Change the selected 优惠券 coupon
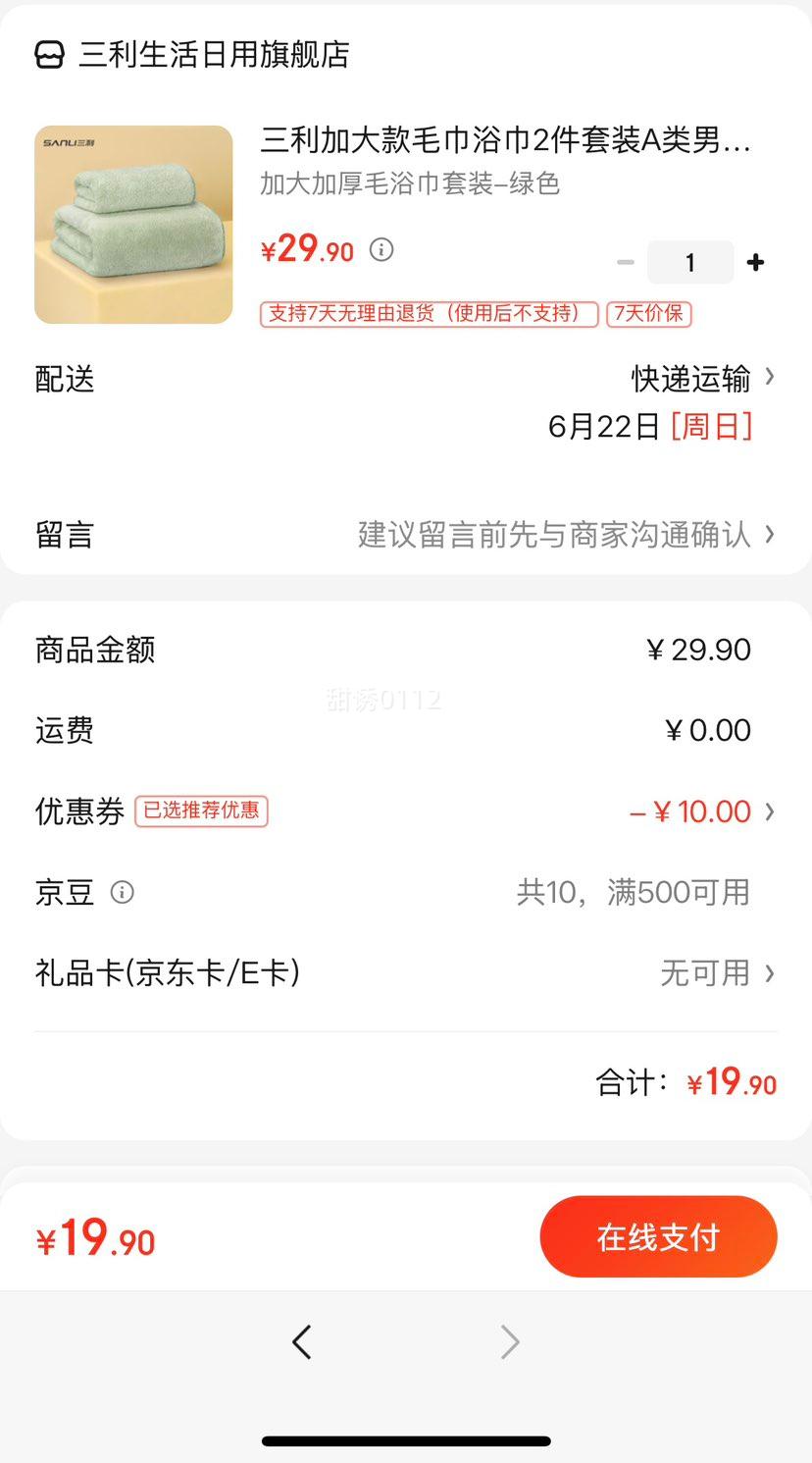 701,811
